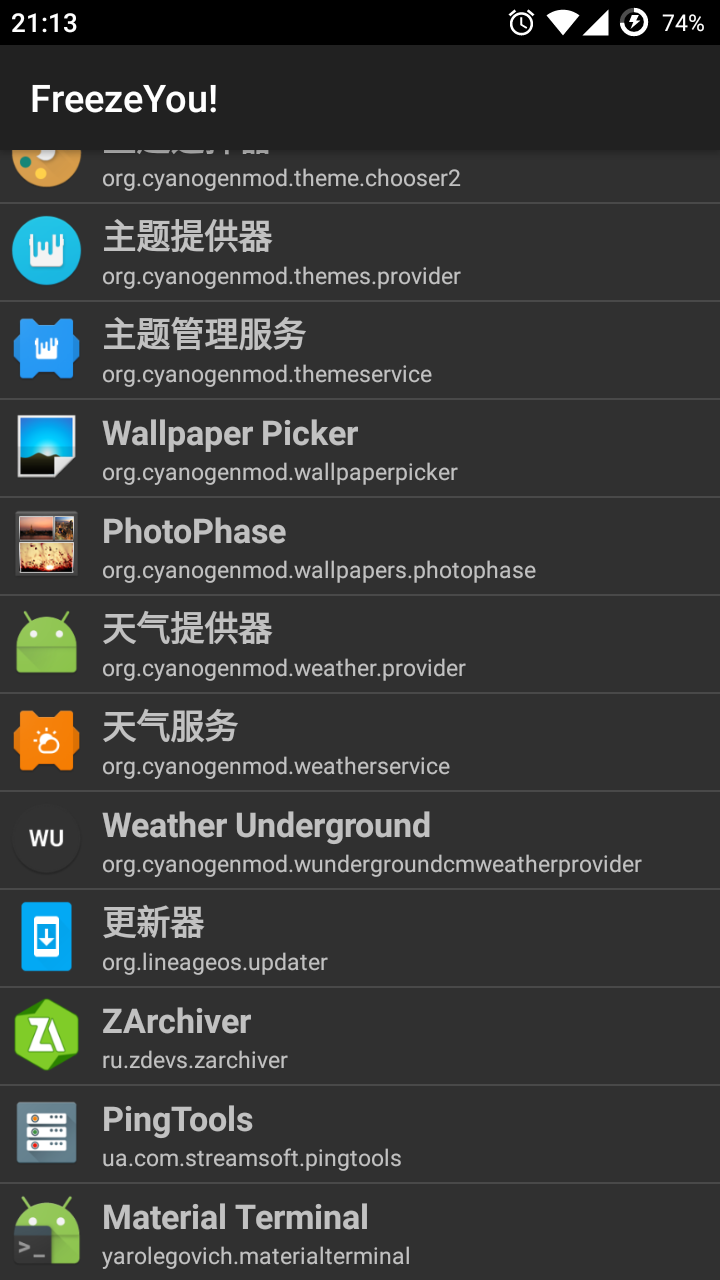Tap the blue 主题管理服务 icon
This screenshot has width=720, height=1280.
tap(46, 349)
